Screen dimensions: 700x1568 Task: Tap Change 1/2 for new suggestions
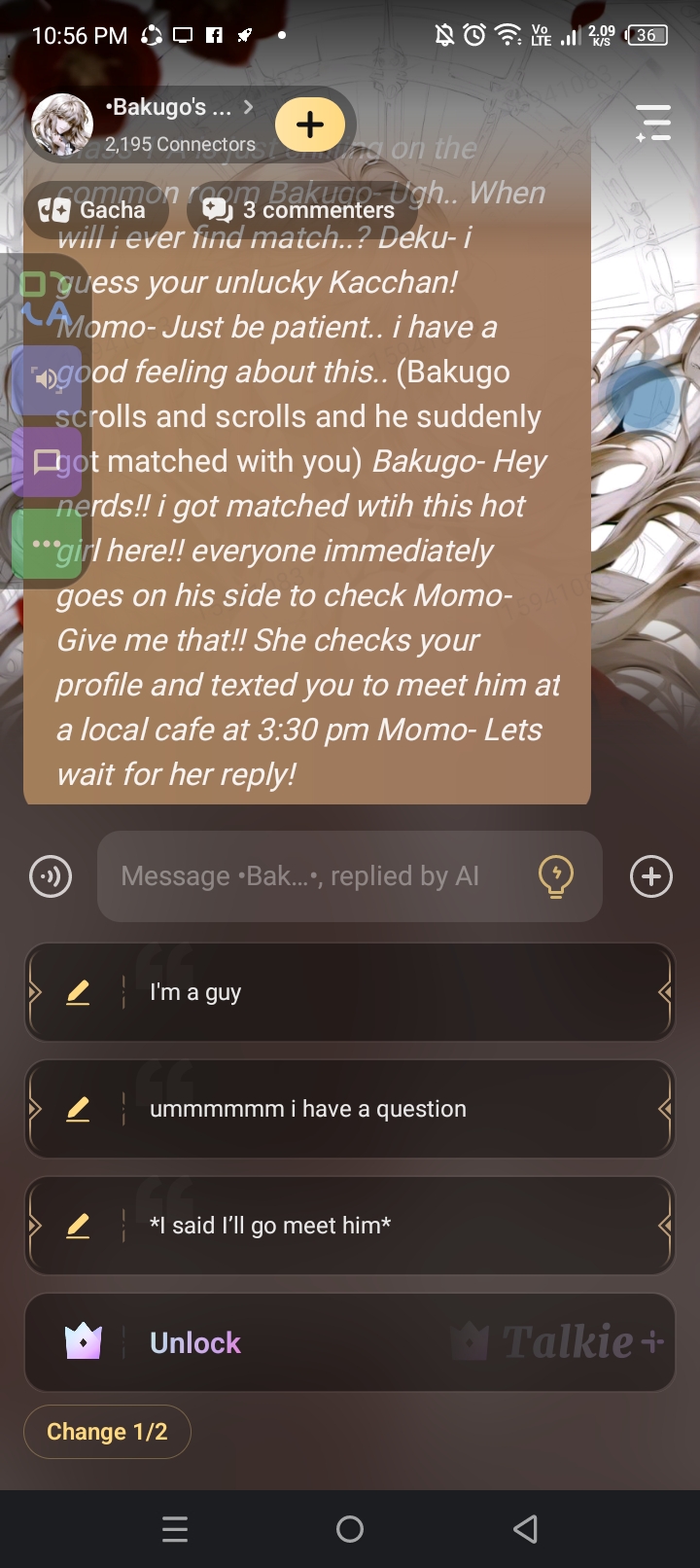[107, 1432]
